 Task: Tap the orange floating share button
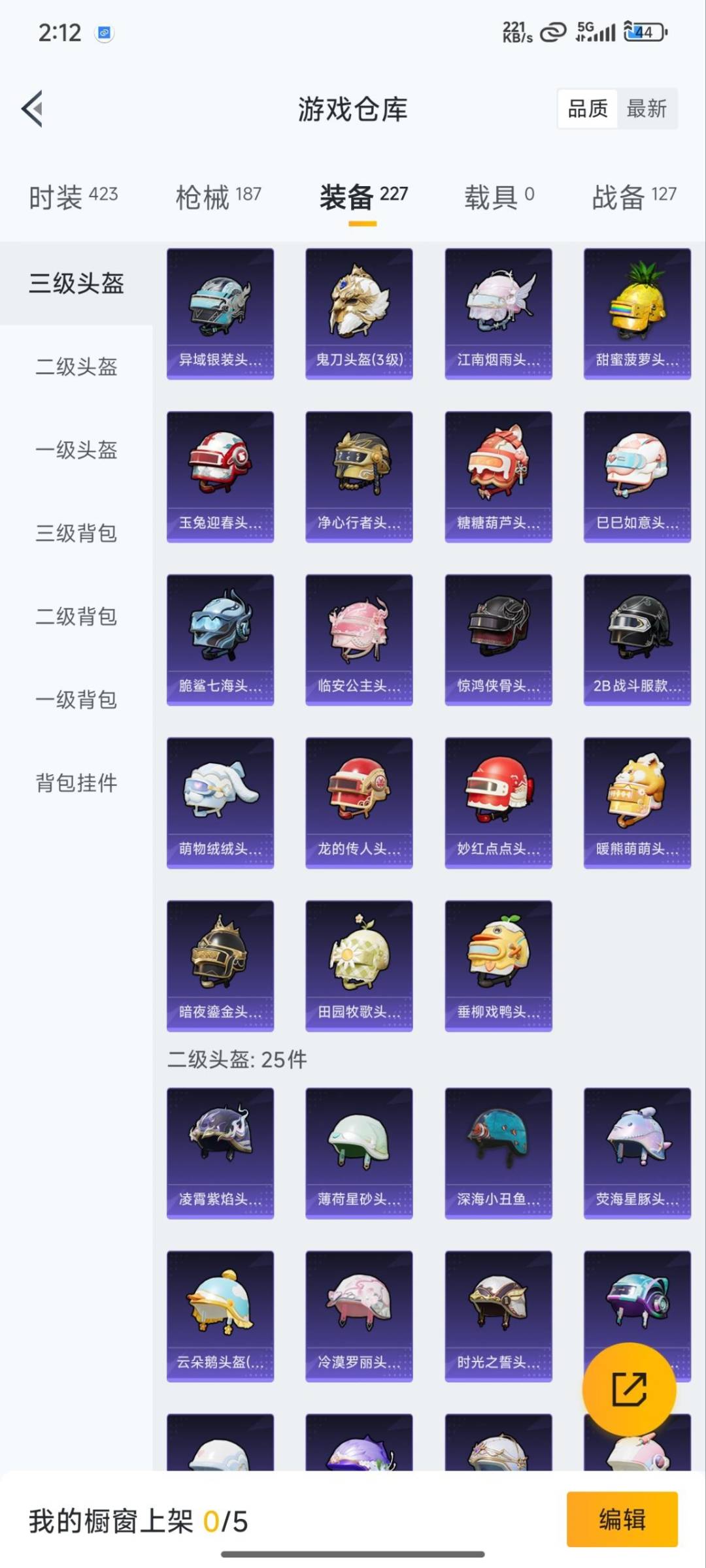pos(629,1389)
